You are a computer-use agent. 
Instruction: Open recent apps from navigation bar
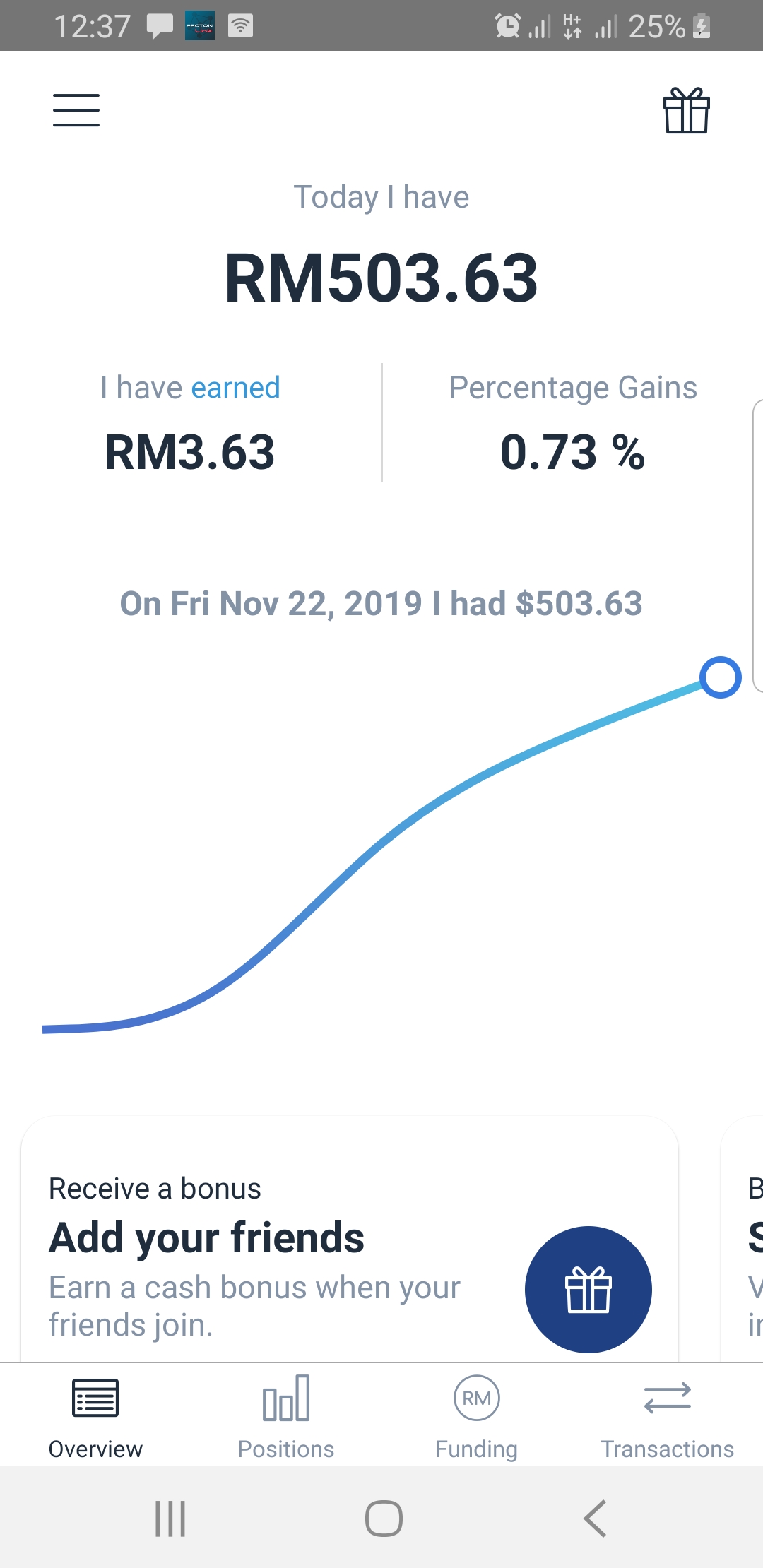(170, 1519)
